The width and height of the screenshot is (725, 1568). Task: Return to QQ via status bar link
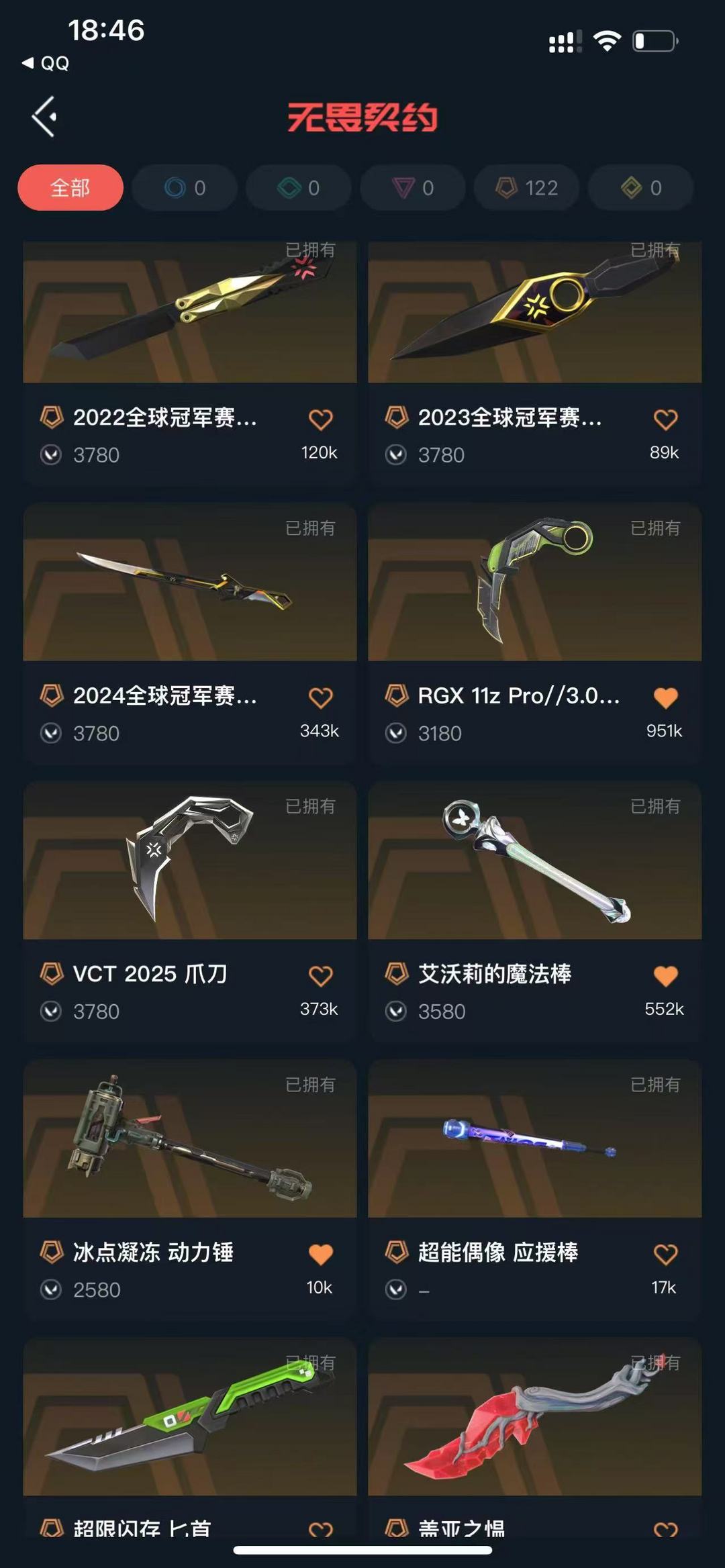[x=46, y=63]
